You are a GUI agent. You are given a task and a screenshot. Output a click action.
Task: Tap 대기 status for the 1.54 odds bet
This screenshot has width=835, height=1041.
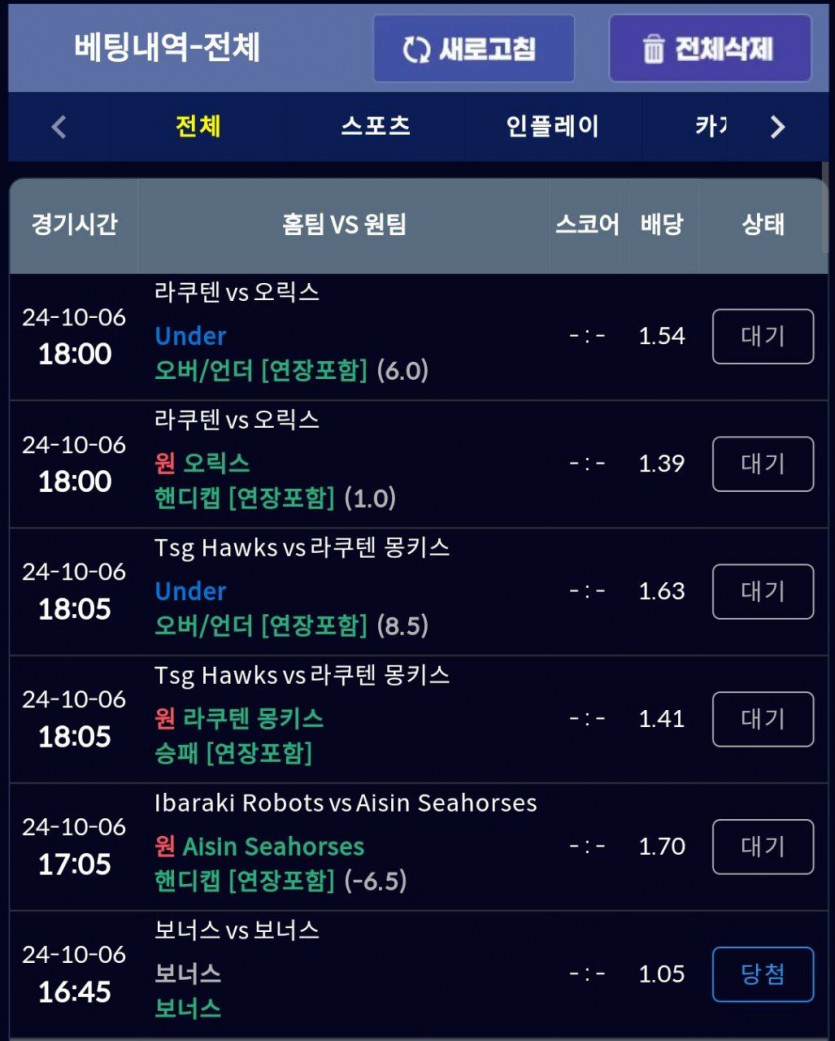point(763,337)
